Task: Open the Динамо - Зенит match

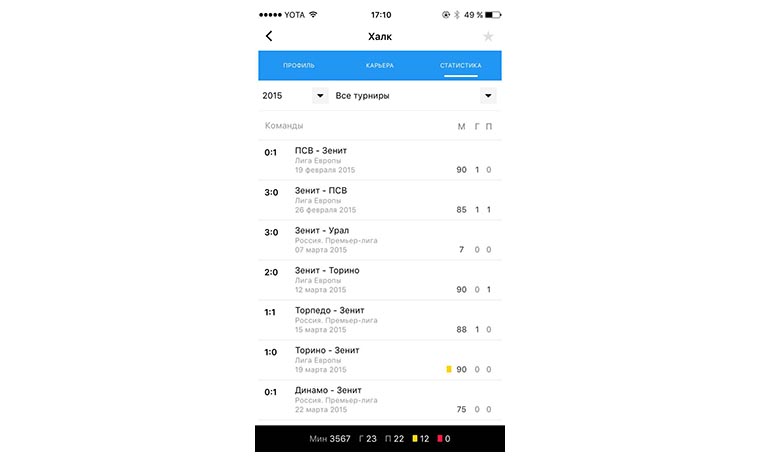Action: (x=380, y=400)
